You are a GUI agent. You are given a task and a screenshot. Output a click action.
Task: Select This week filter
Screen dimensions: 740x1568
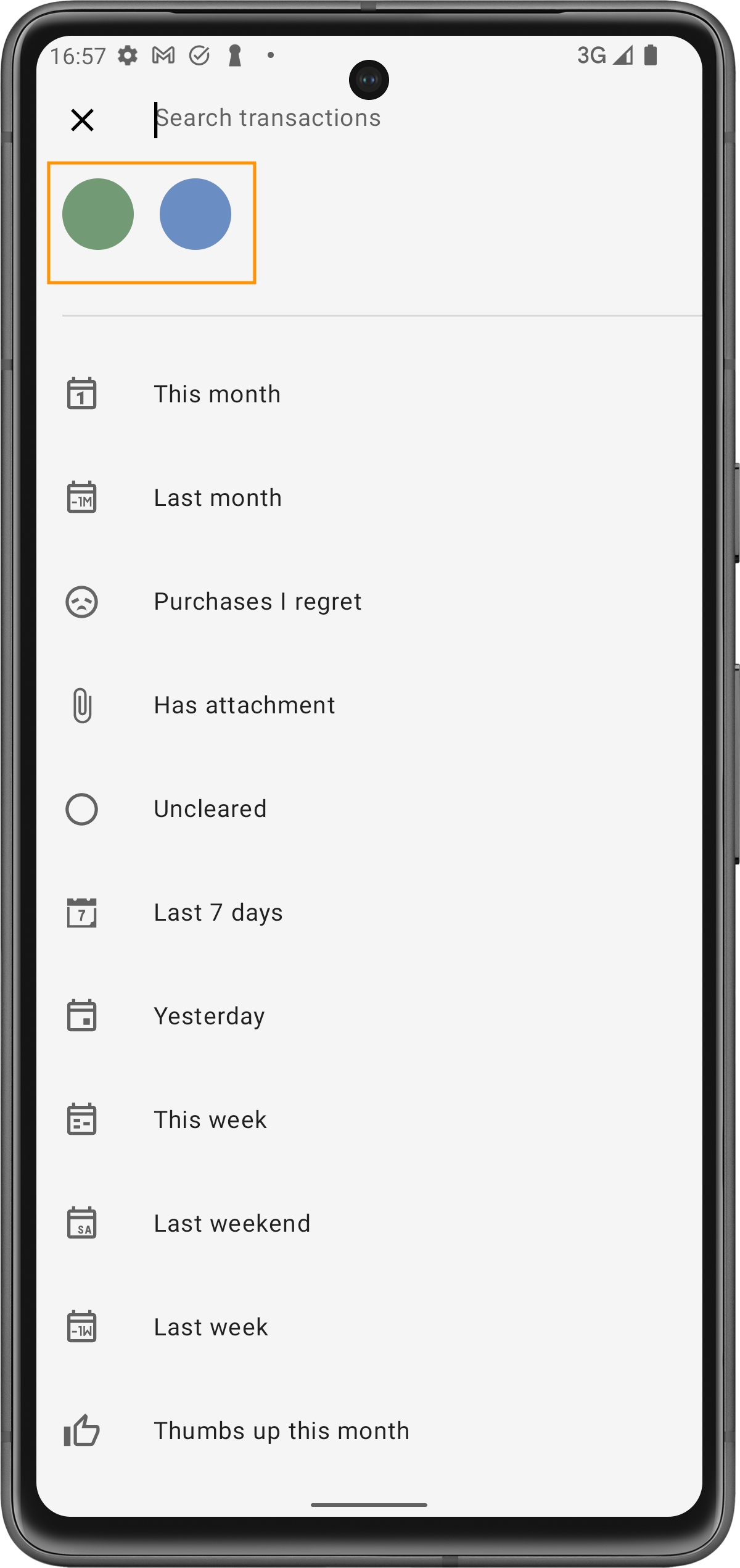click(210, 1119)
